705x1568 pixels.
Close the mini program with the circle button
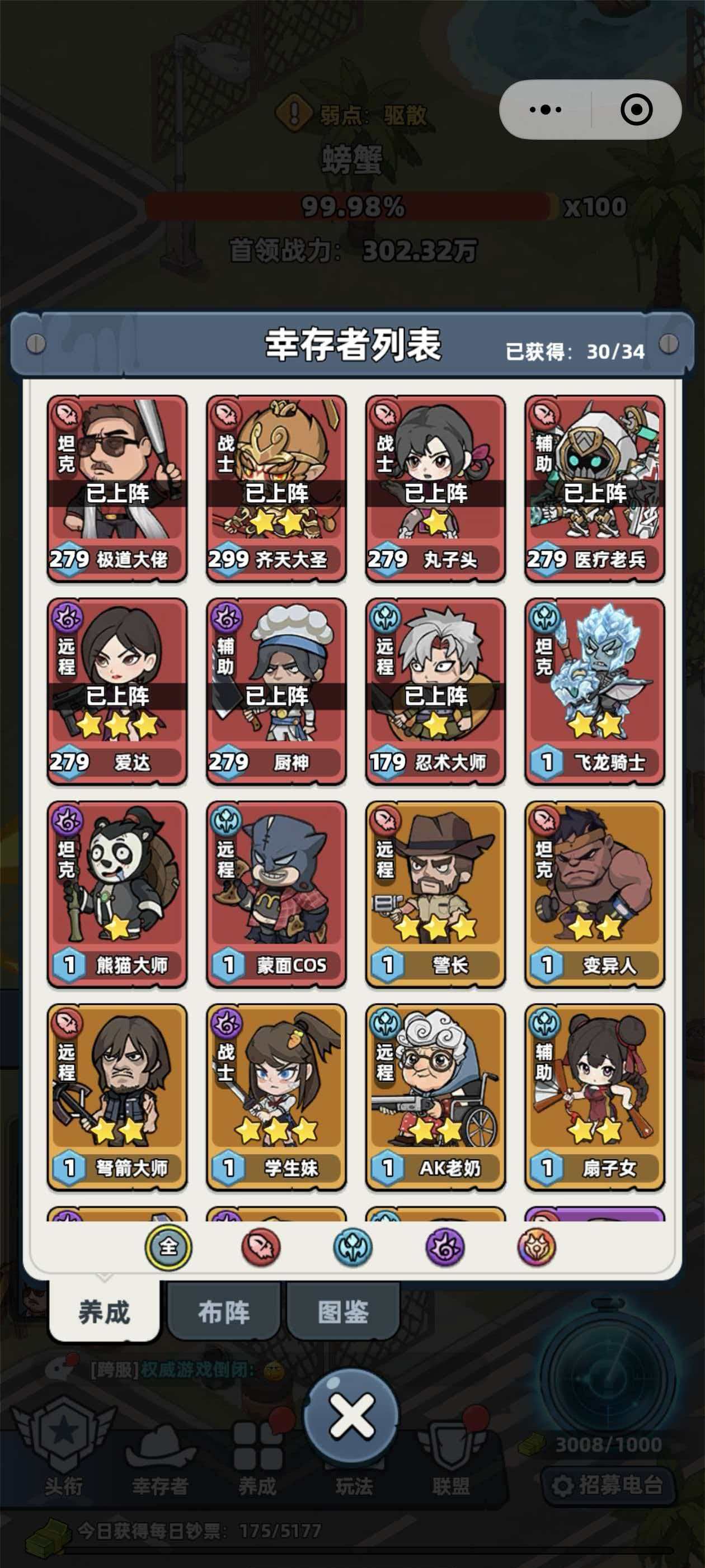[636, 110]
